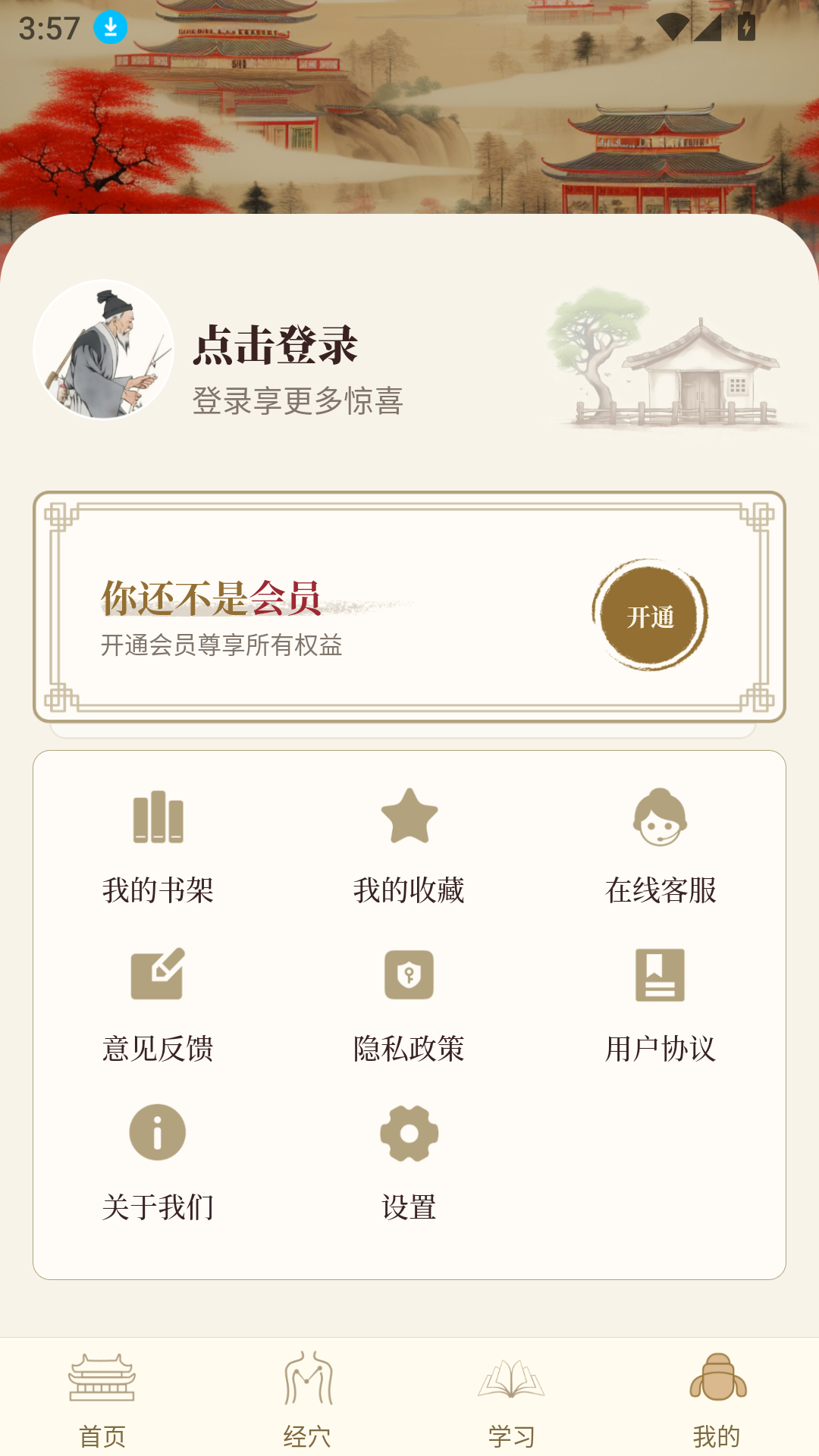Open 关于我们 about page
This screenshot has width=819, height=1456.
tap(158, 1163)
